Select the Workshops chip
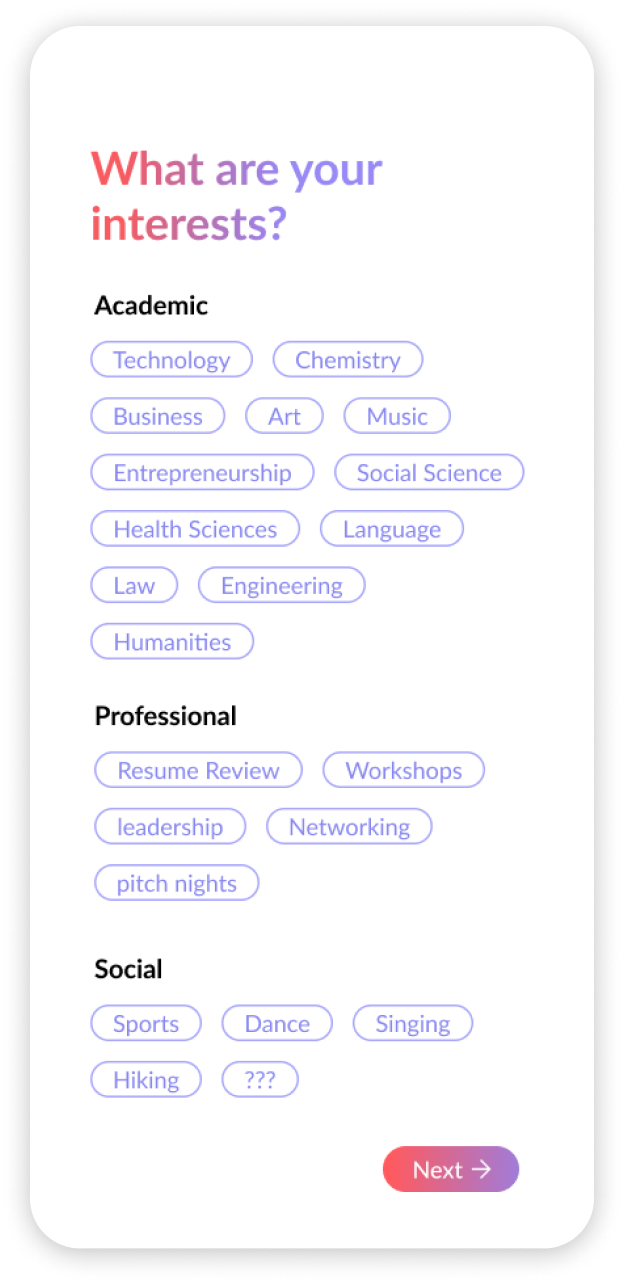Image resolution: width=624 pixels, height=1283 pixels. (404, 770)
